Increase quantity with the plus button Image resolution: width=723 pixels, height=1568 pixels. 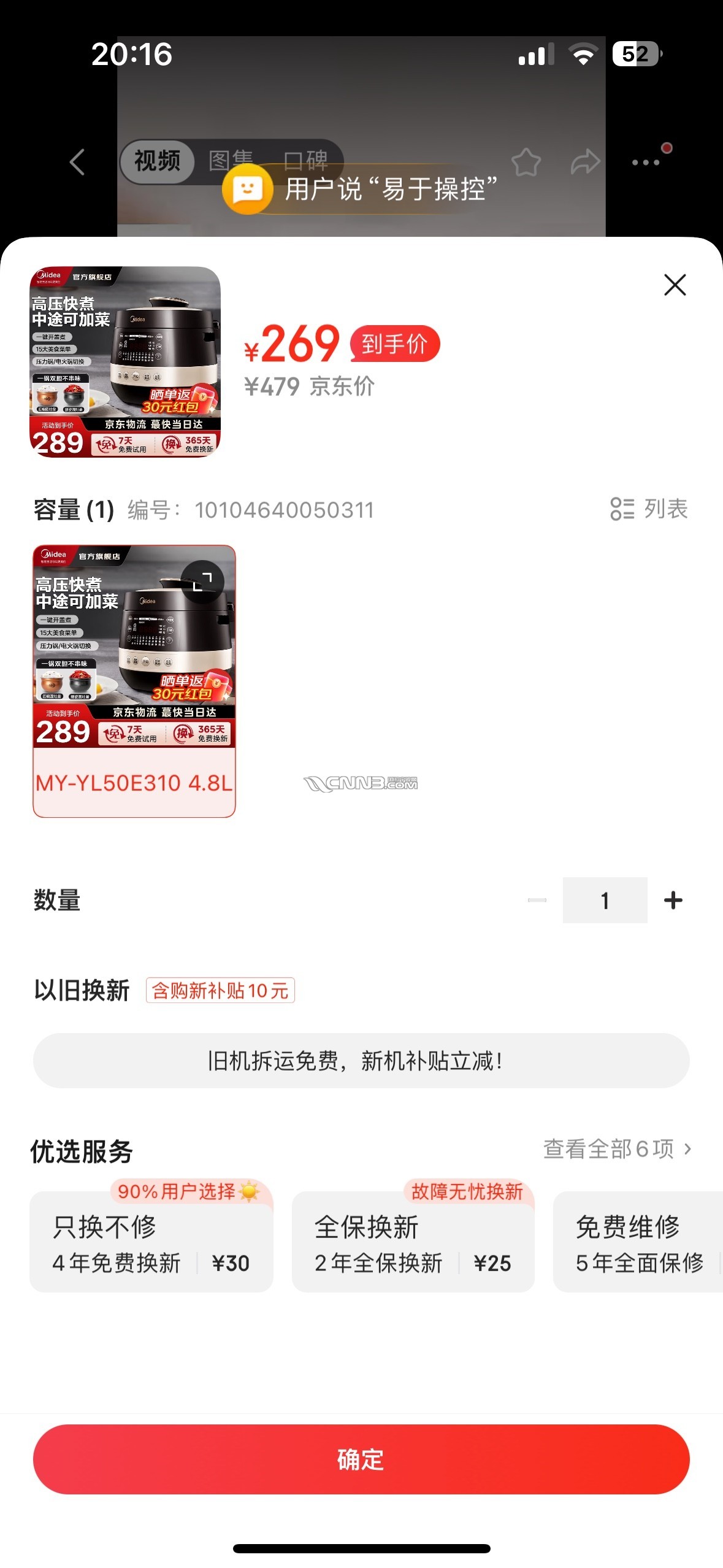click(x=673, y=900)
